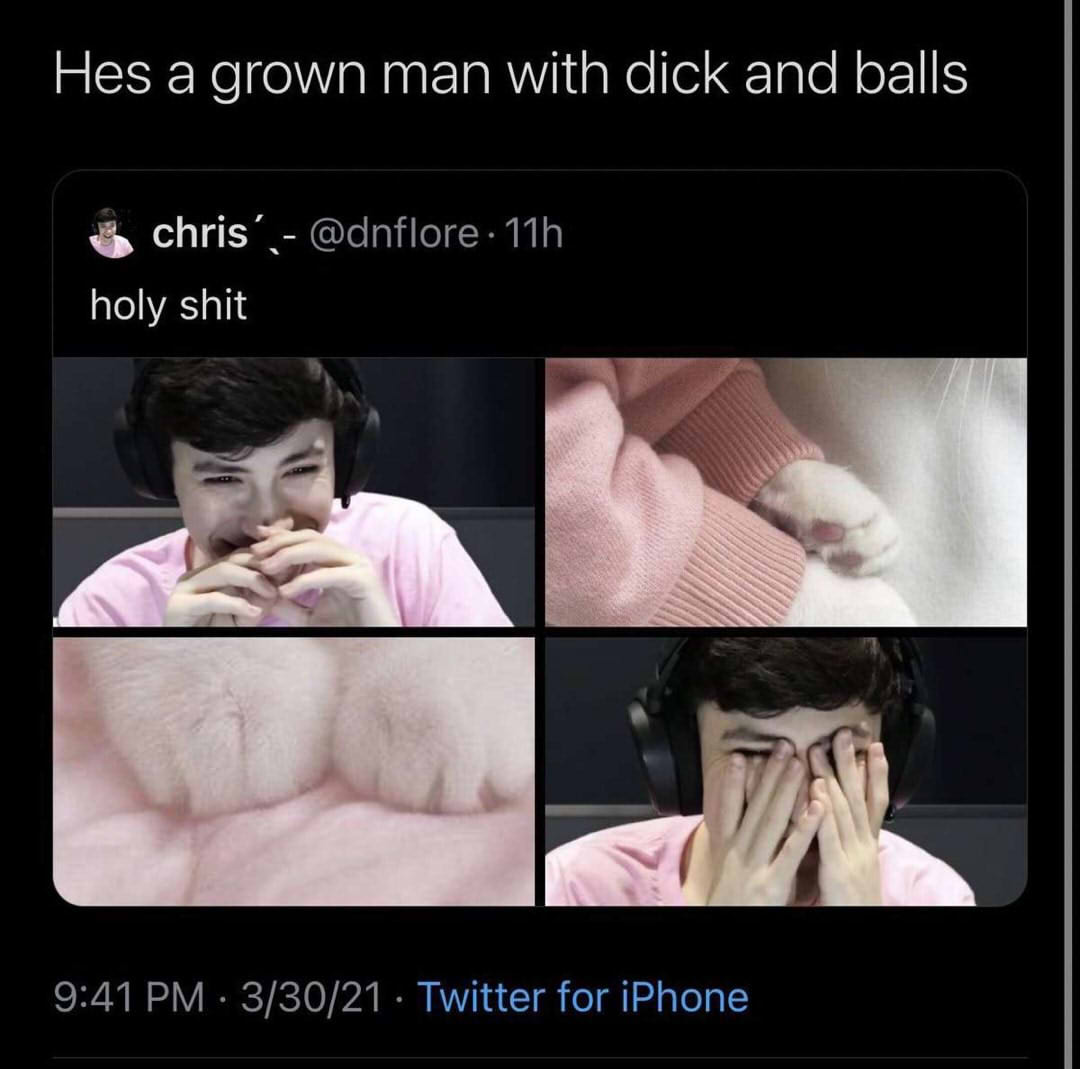Tap the Twitter for iPhone link
Image resolution: width=1080 pixels, height=1069 pixels.
pyautogui.click(x=582, y=997)
